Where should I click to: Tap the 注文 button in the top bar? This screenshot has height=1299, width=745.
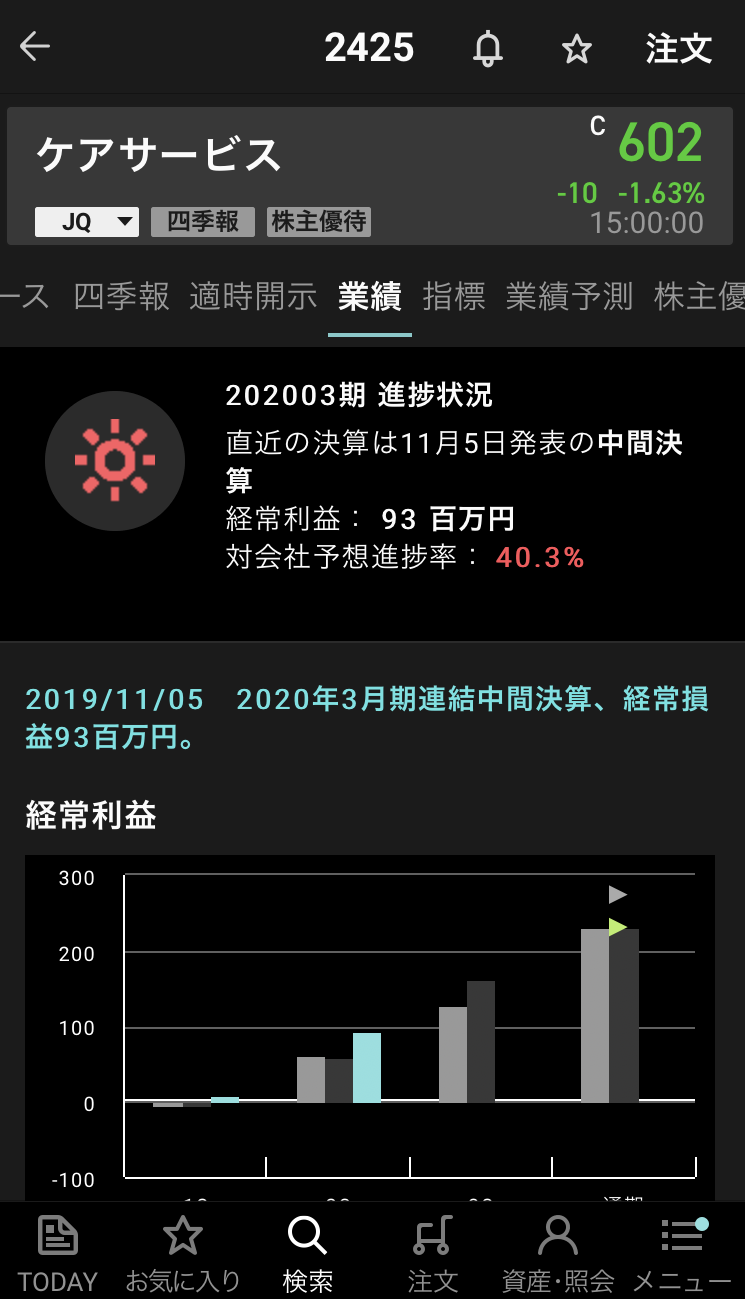coord(678,48)
